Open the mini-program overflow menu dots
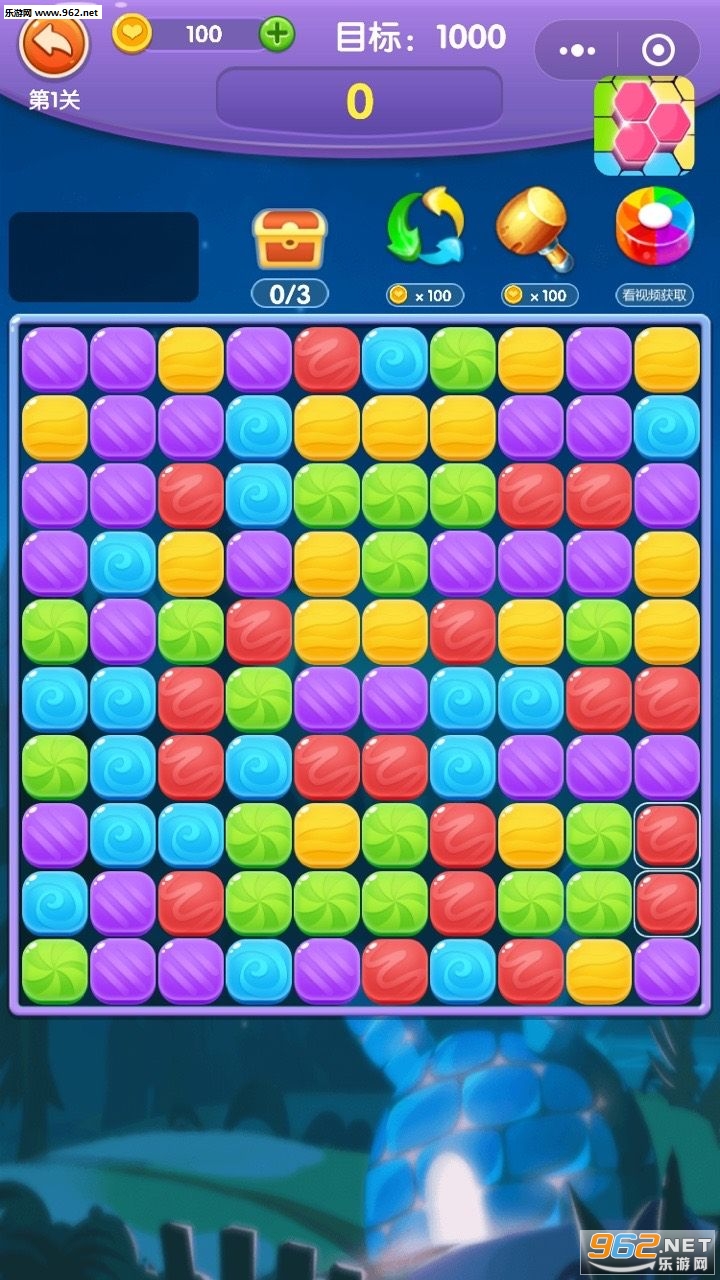This screenshot has width=720, height=1280. tap(577, 49)
